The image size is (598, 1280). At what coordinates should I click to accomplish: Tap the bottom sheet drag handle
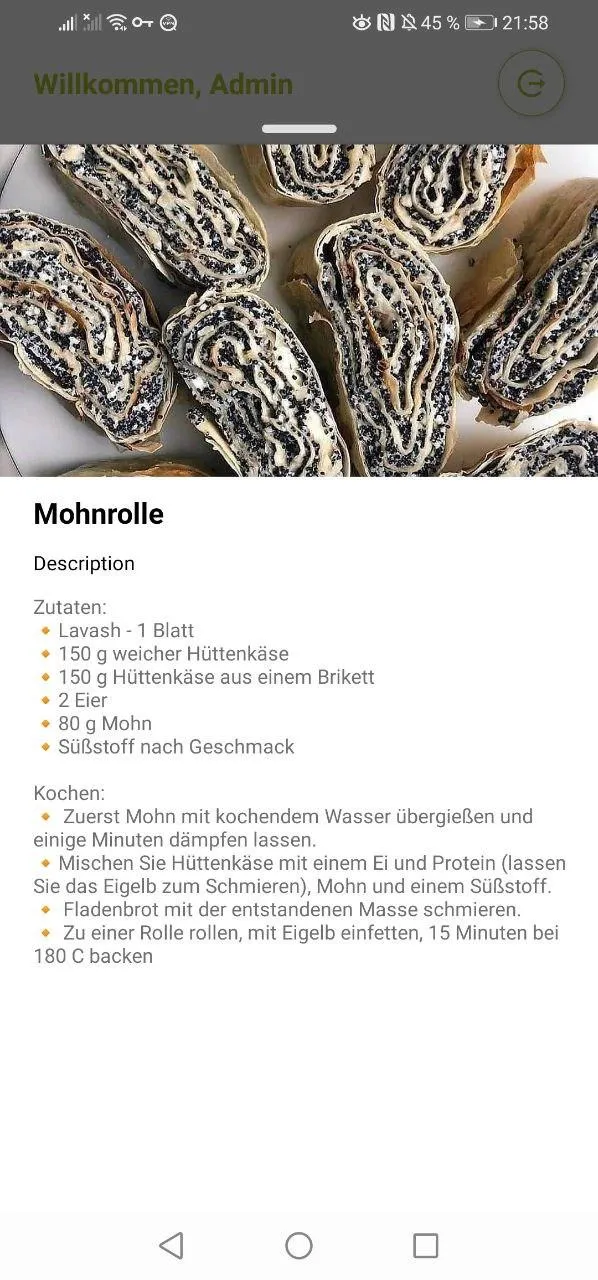(299, 128)
